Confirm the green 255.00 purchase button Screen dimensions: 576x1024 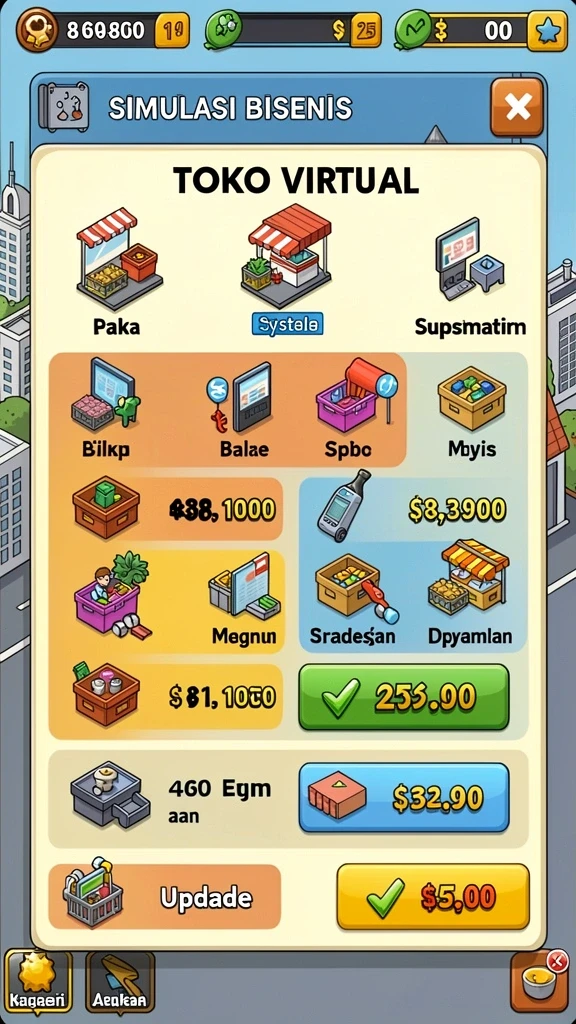(404, 697)
